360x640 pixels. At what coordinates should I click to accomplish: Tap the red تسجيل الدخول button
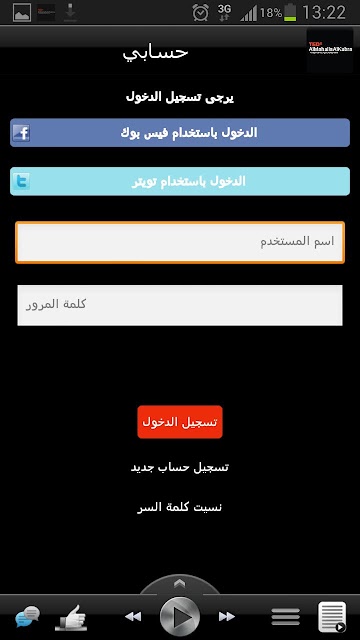click(180, 422)
